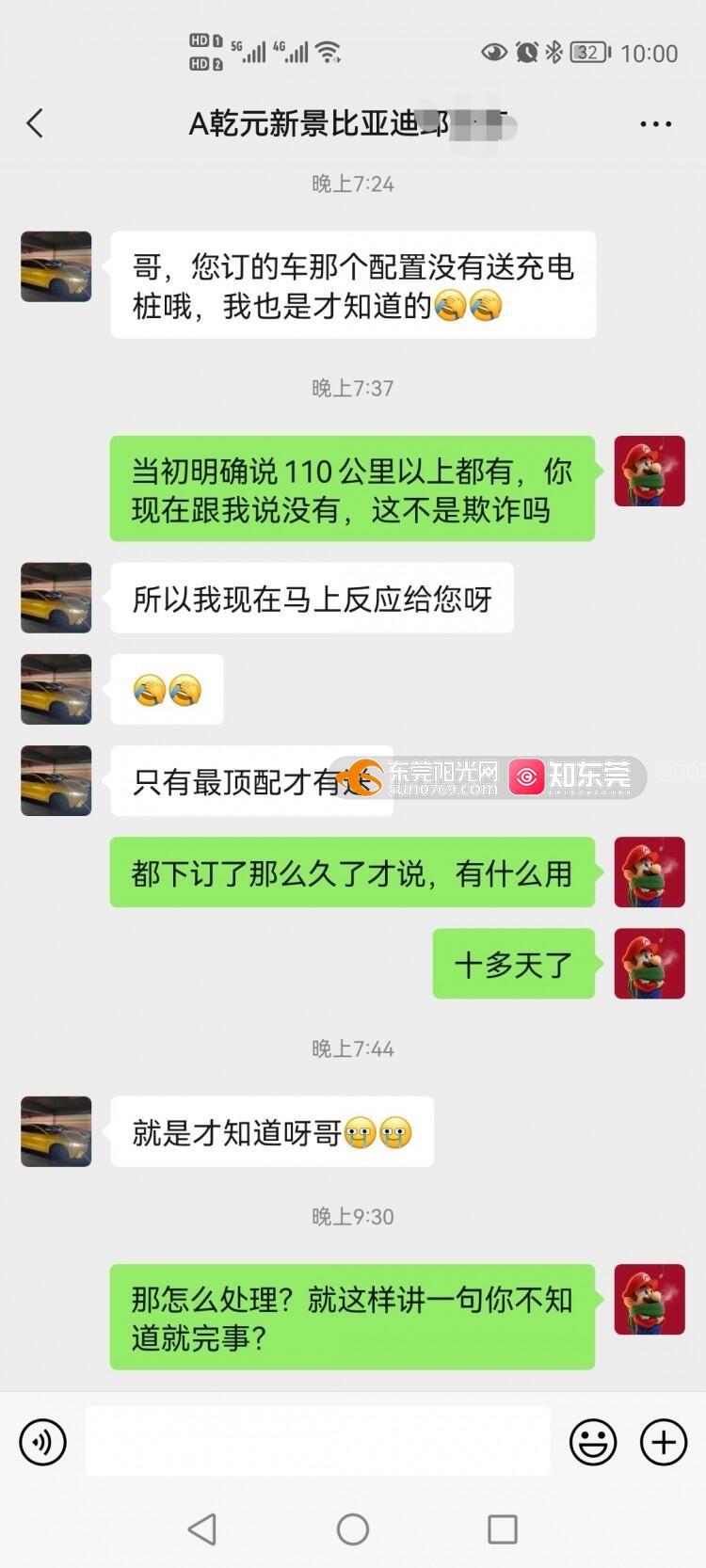Tap the system back button
The image size is (706, 1568).
point(202,1529)
